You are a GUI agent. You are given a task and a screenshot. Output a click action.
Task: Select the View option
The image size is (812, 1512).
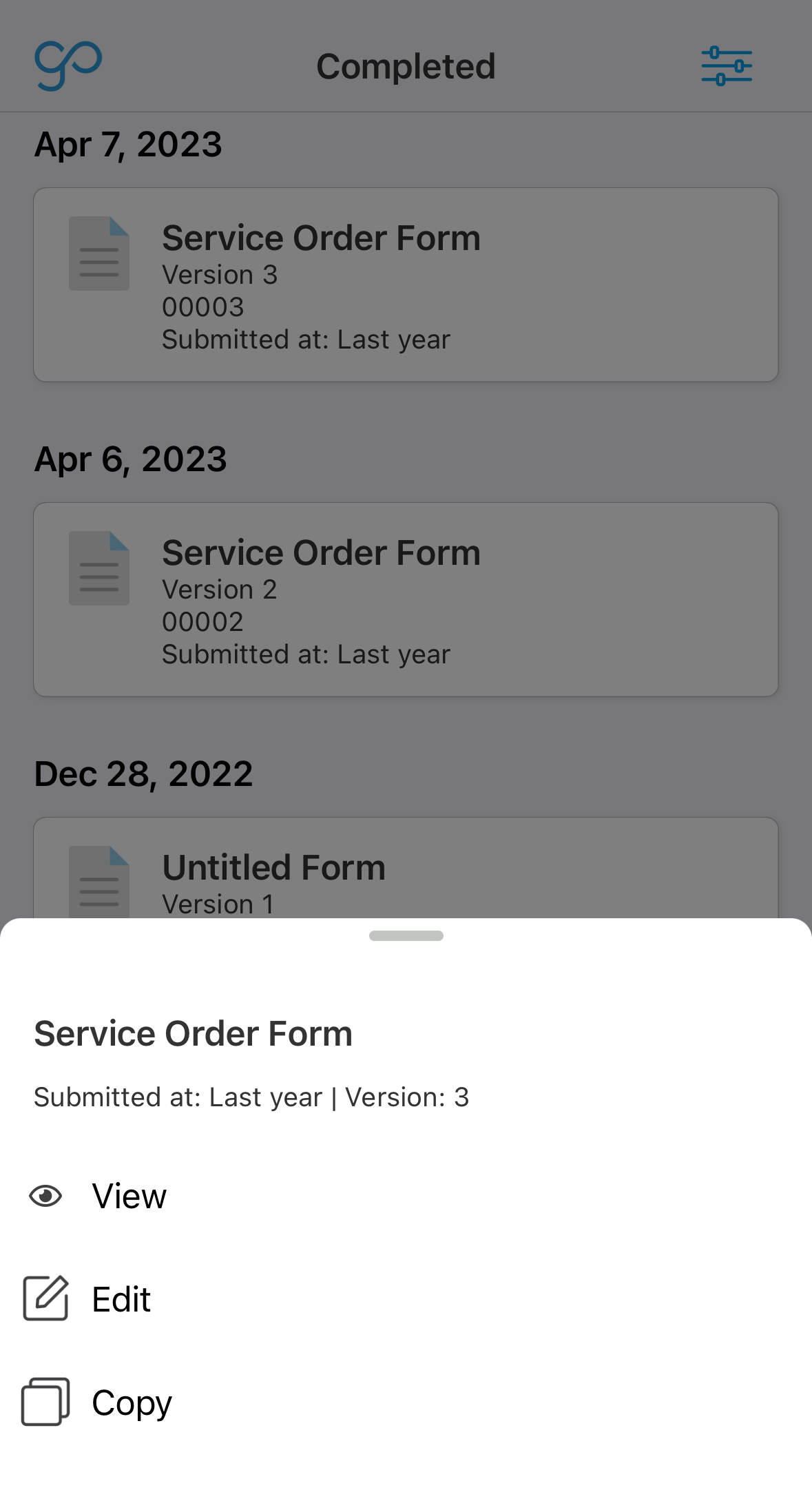click(x=129, y=1195)
